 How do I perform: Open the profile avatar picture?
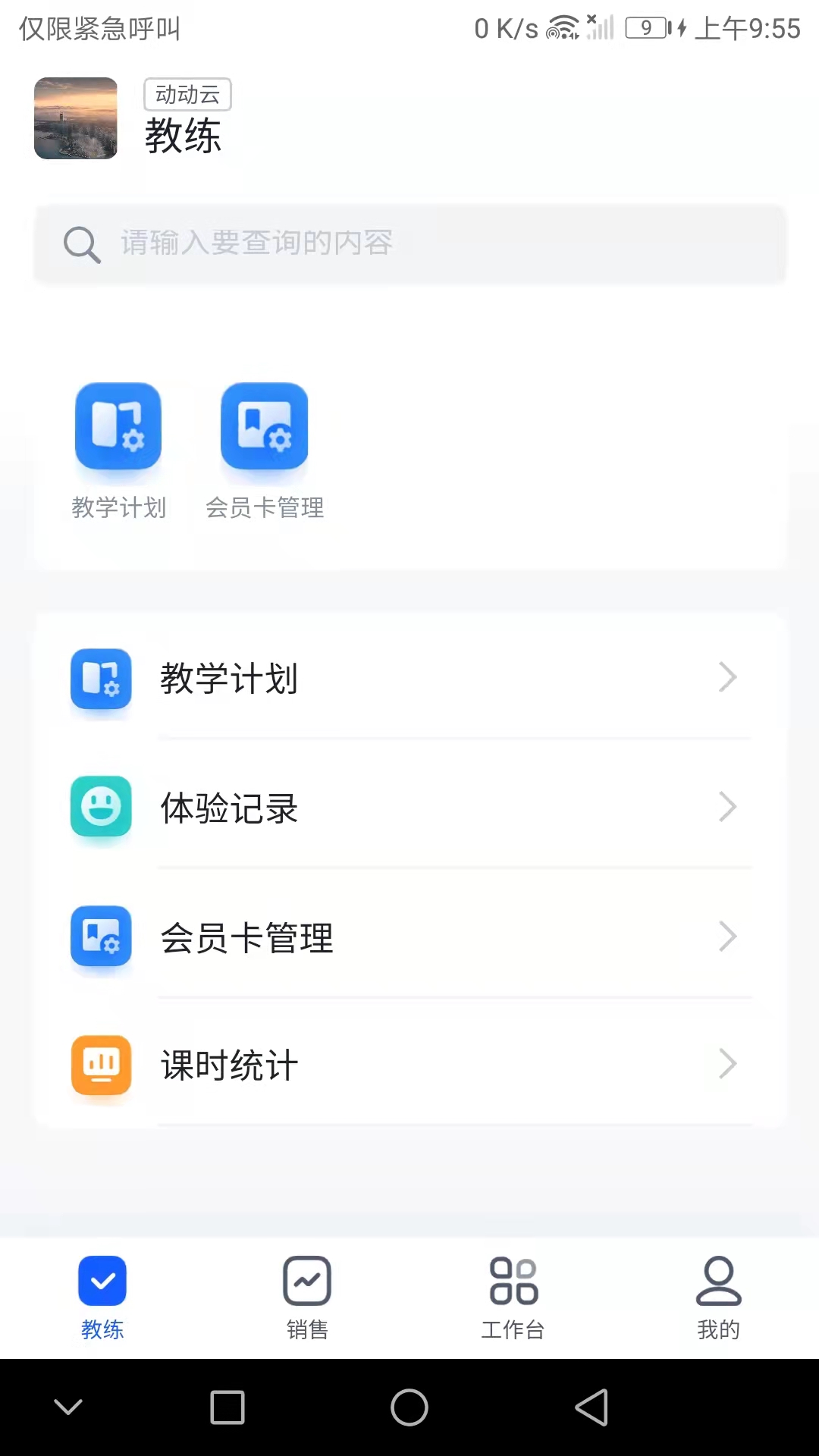pyautogui.click(x=76, y=118)
